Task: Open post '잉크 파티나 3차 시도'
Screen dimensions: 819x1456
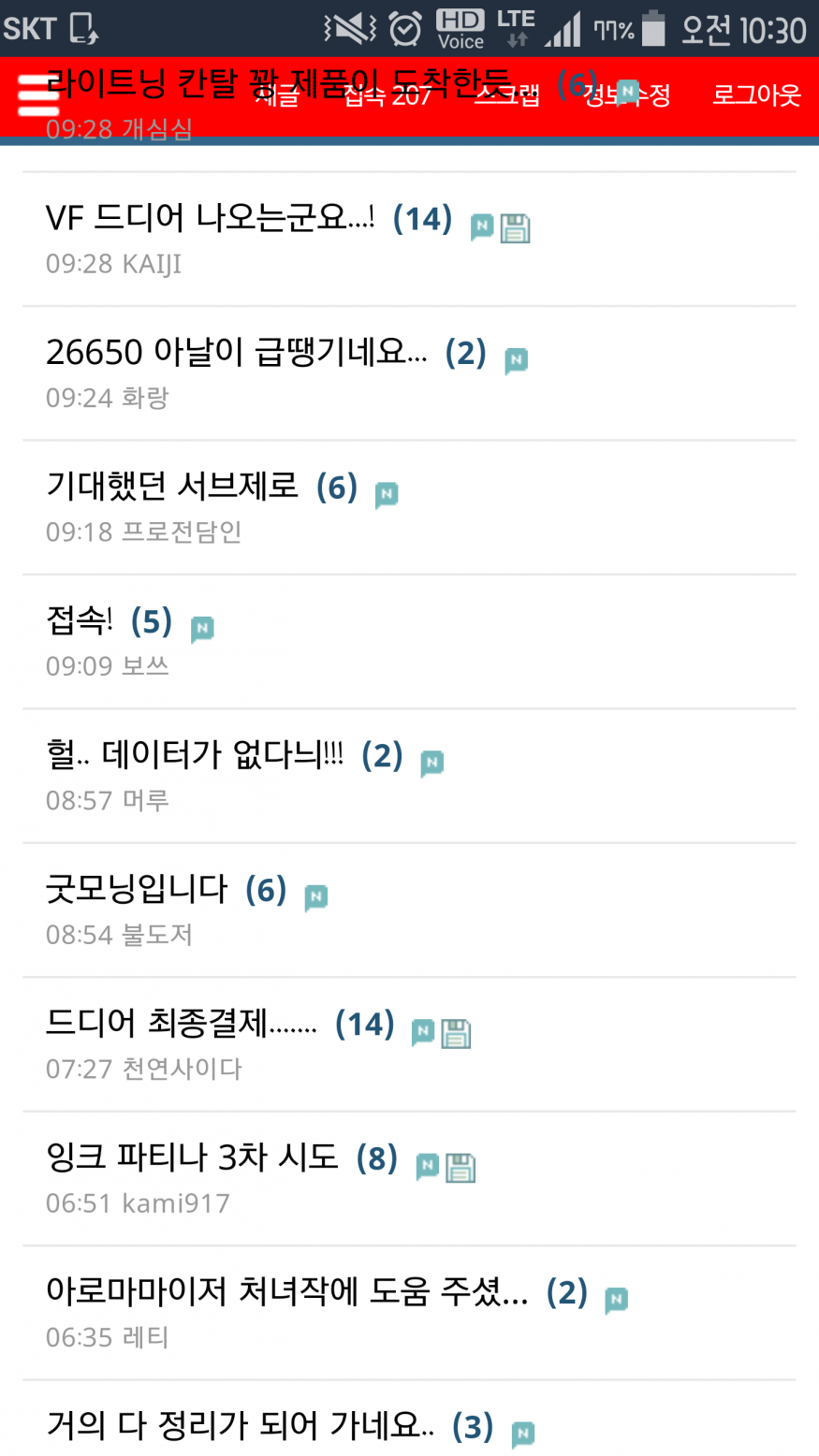Action: (x=192, y=1158)
